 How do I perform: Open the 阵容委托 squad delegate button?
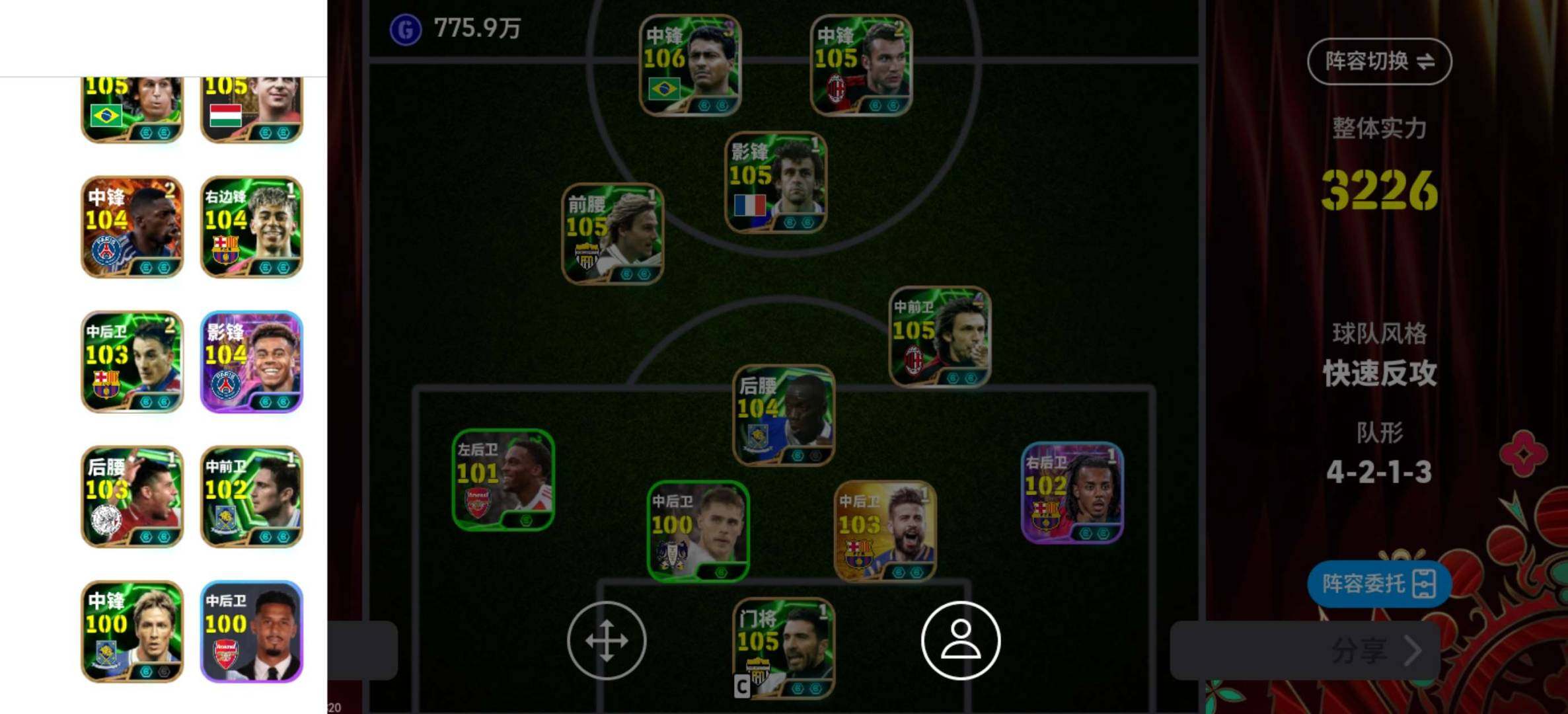(x=1378, y=584)
